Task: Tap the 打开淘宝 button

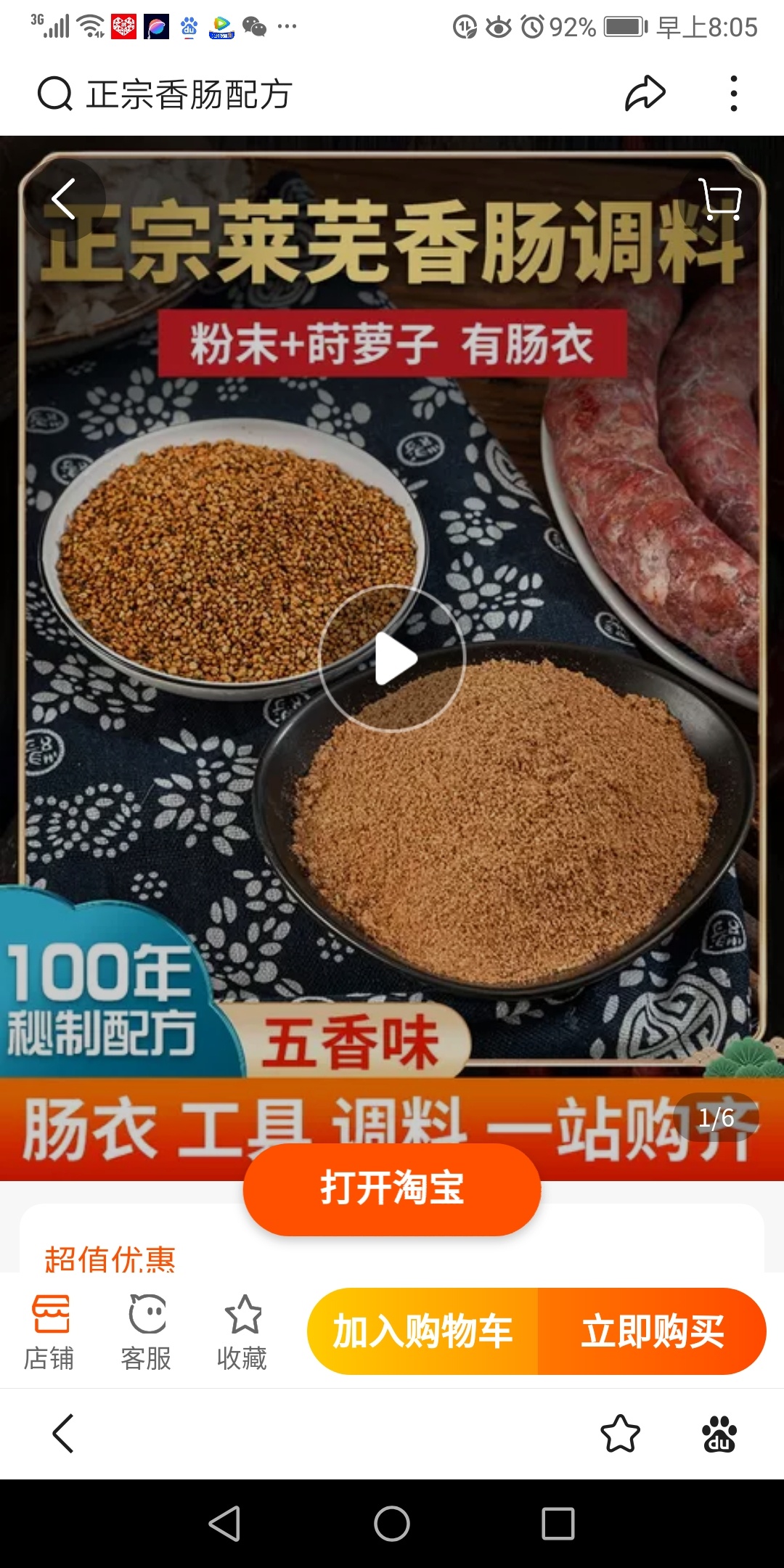Action: pos(392,1189)
